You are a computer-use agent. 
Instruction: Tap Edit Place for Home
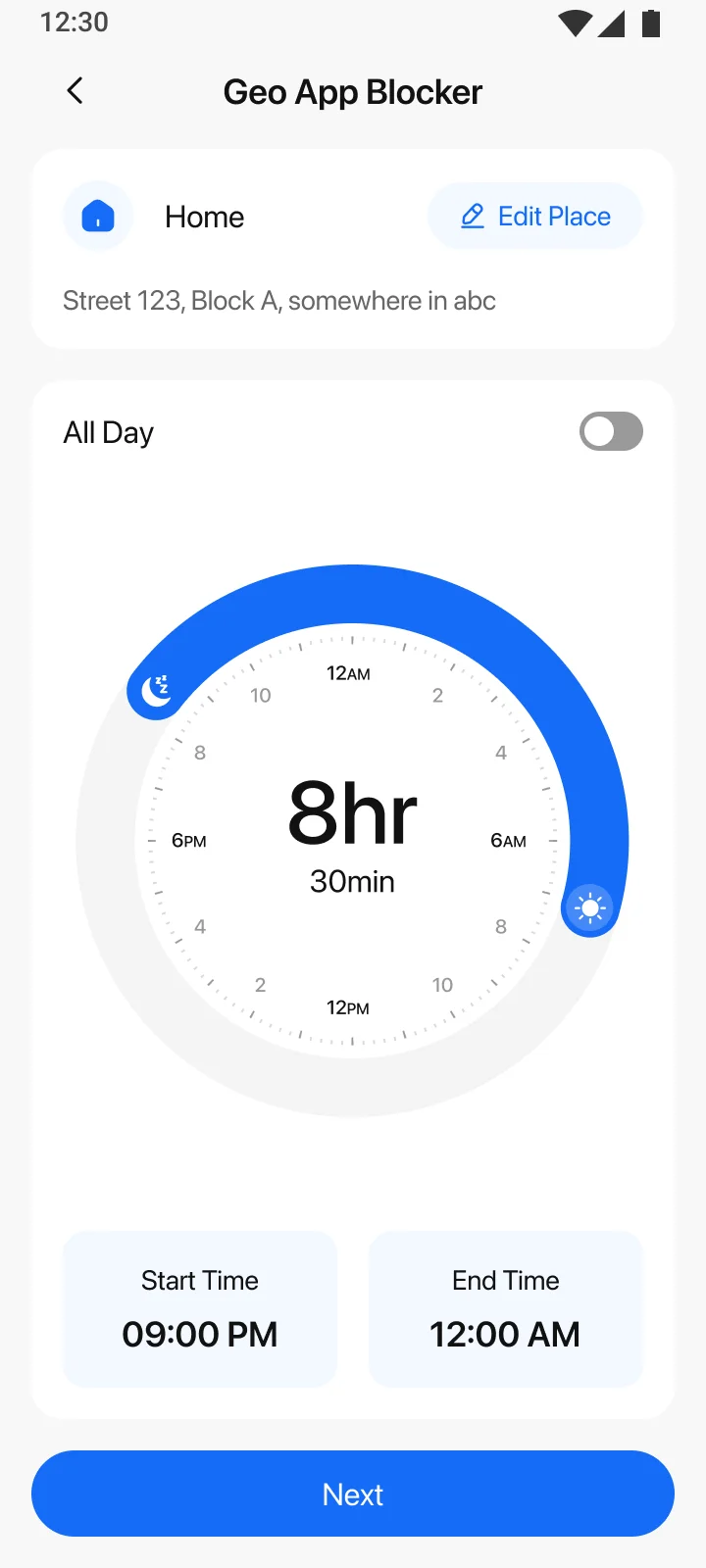pyautogui.click(x=535, y=217)
